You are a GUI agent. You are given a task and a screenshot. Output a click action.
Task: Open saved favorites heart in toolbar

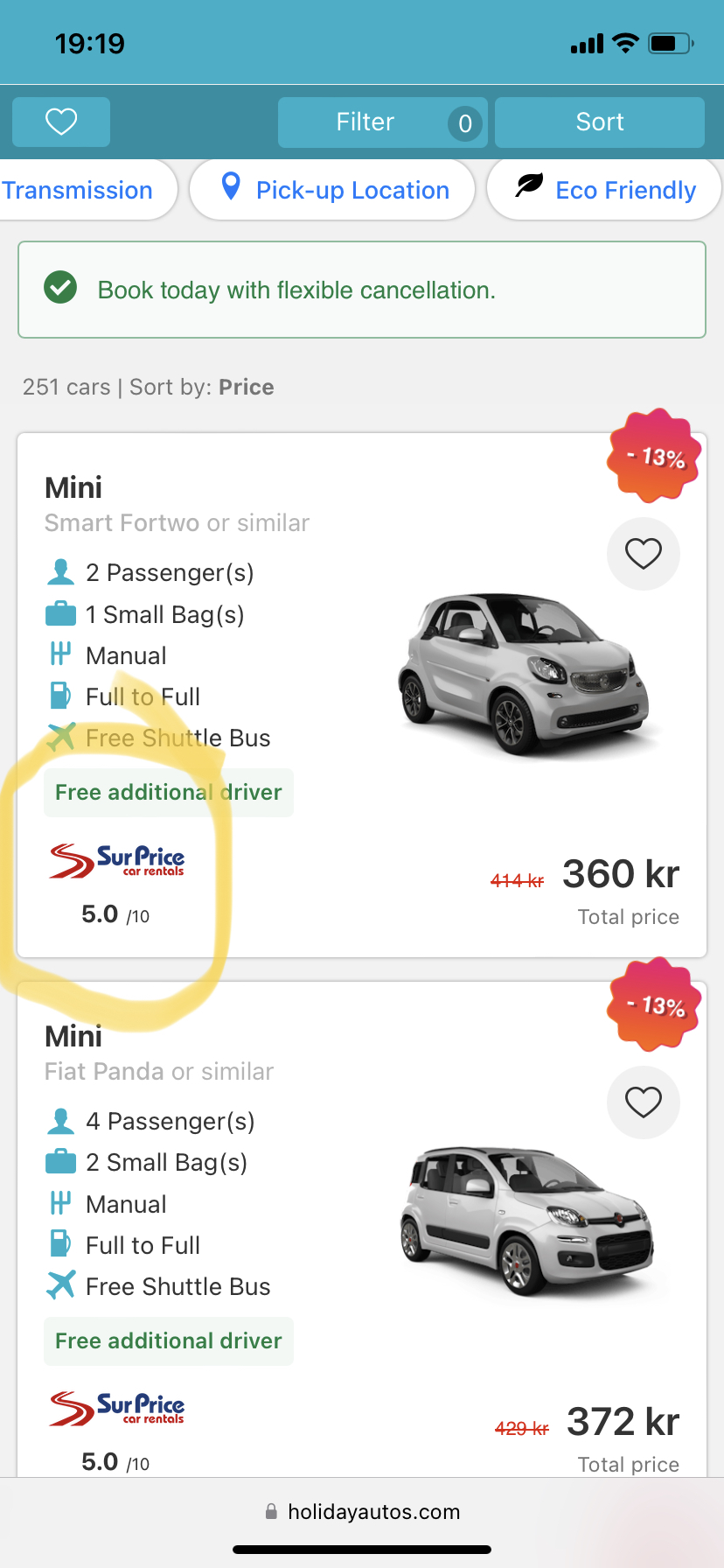click(61, 122)
